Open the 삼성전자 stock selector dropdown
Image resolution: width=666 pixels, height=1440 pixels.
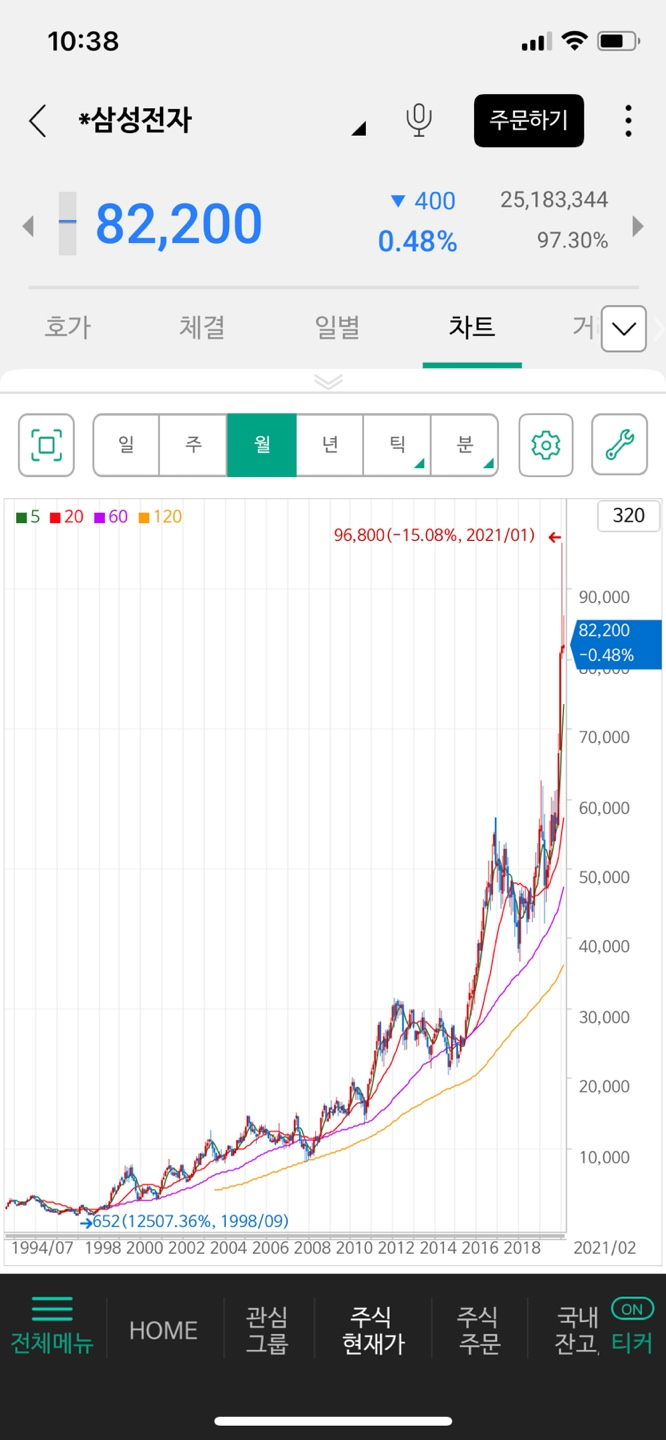pos(358,128)
